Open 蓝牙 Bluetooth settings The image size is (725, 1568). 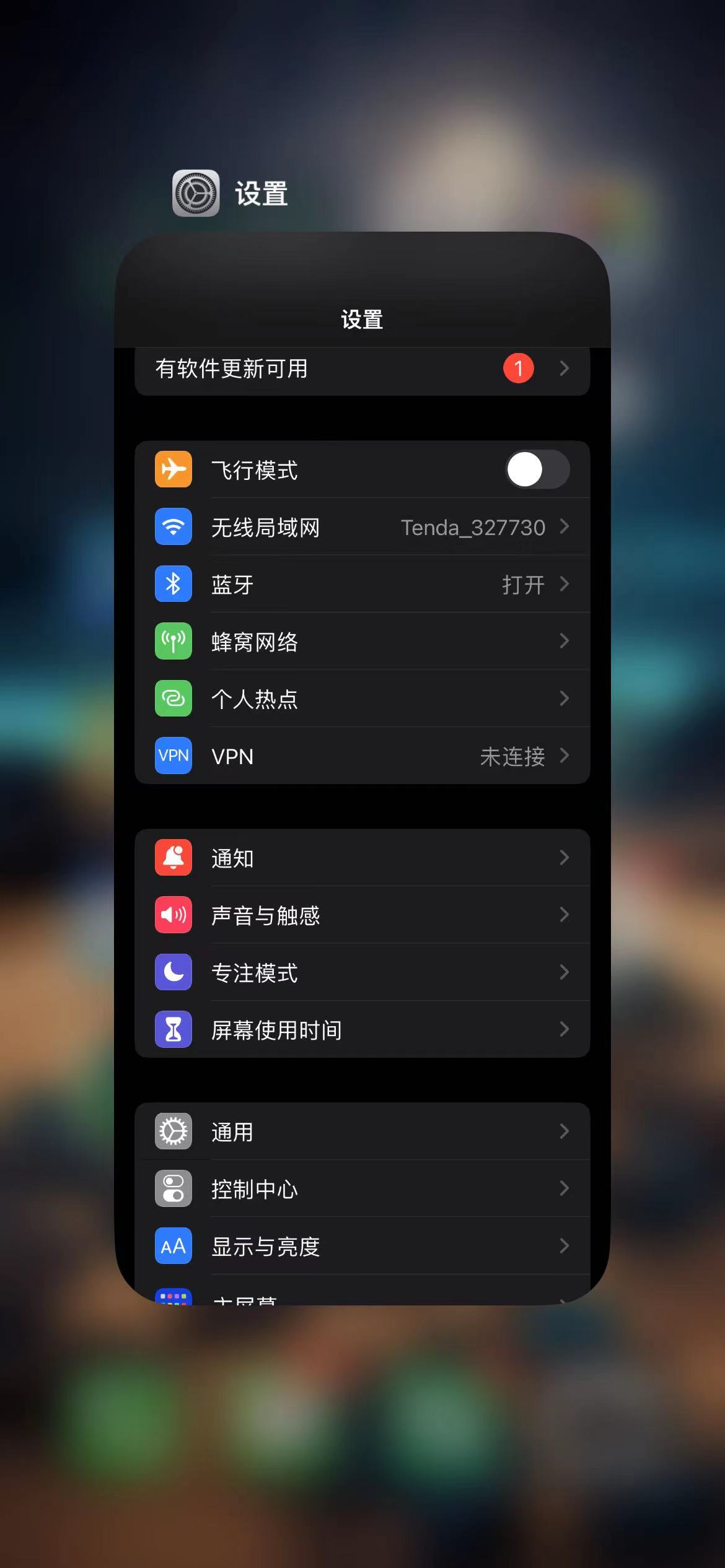(362, 584)
